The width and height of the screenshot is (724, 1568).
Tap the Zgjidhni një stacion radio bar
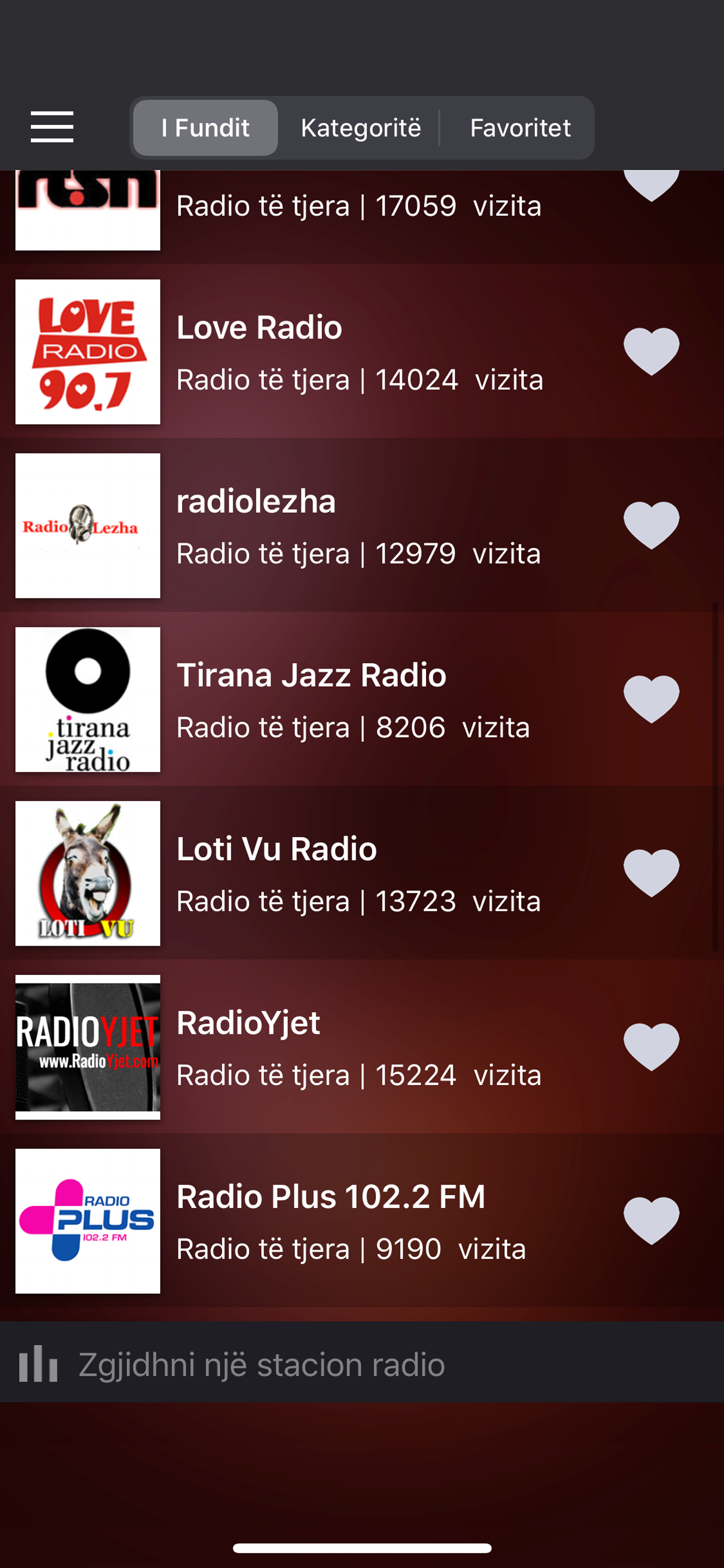pyautogui.click(x=262, y=1363)
